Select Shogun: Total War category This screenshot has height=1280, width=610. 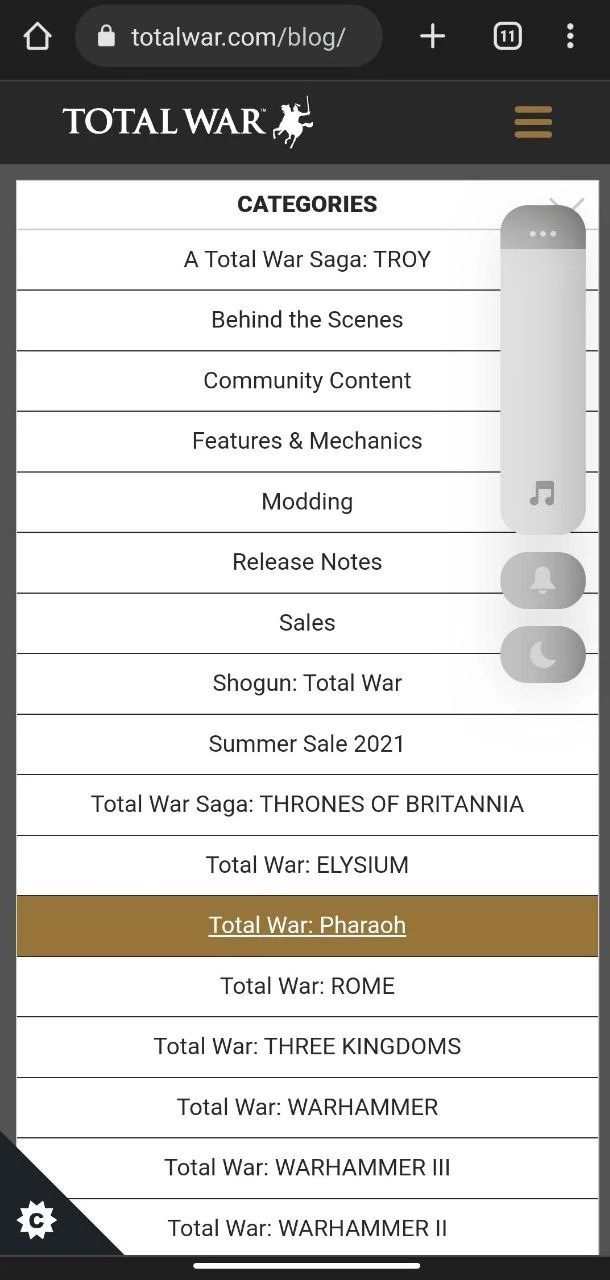tap(307, 683)
